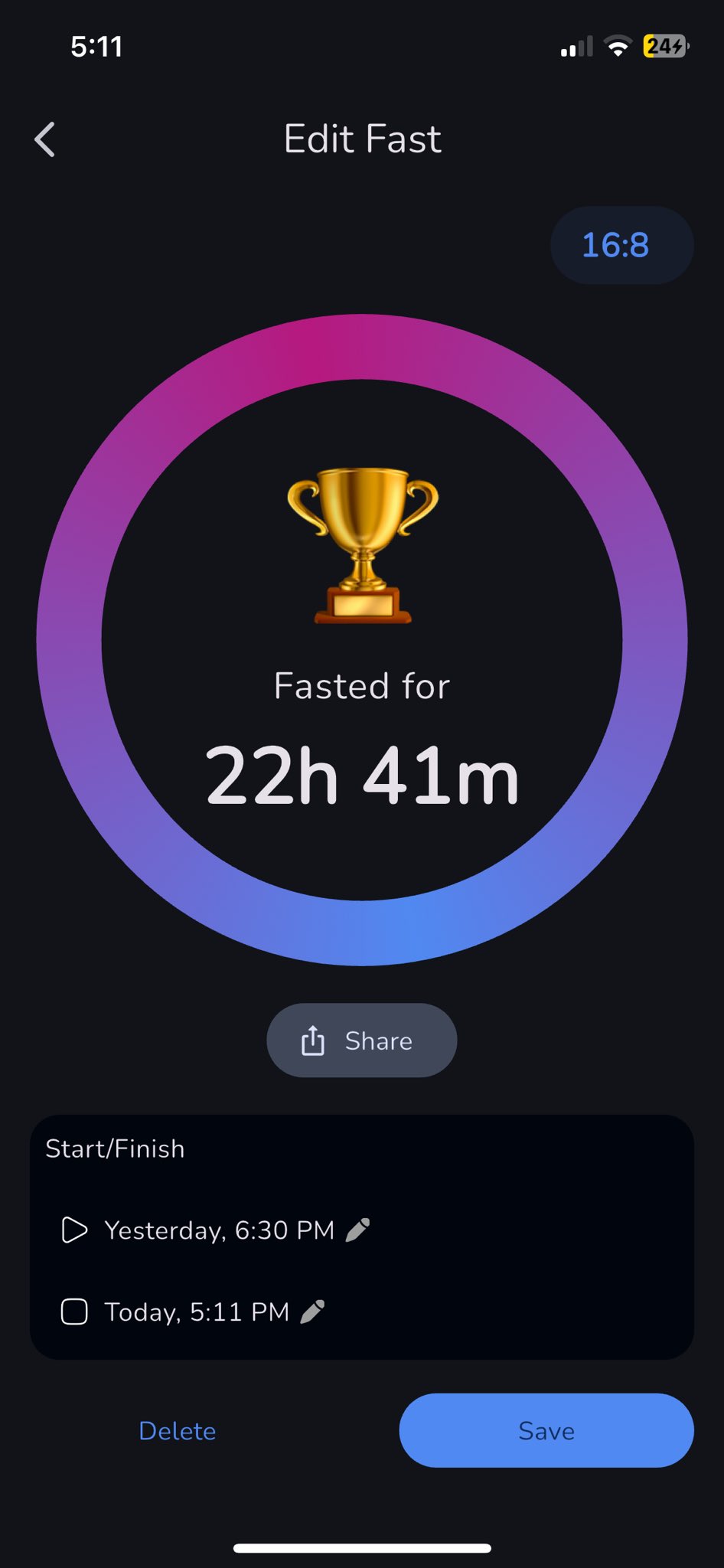
Task: Edit the Today, 5:11 PM finish time
Action: 312,1312
